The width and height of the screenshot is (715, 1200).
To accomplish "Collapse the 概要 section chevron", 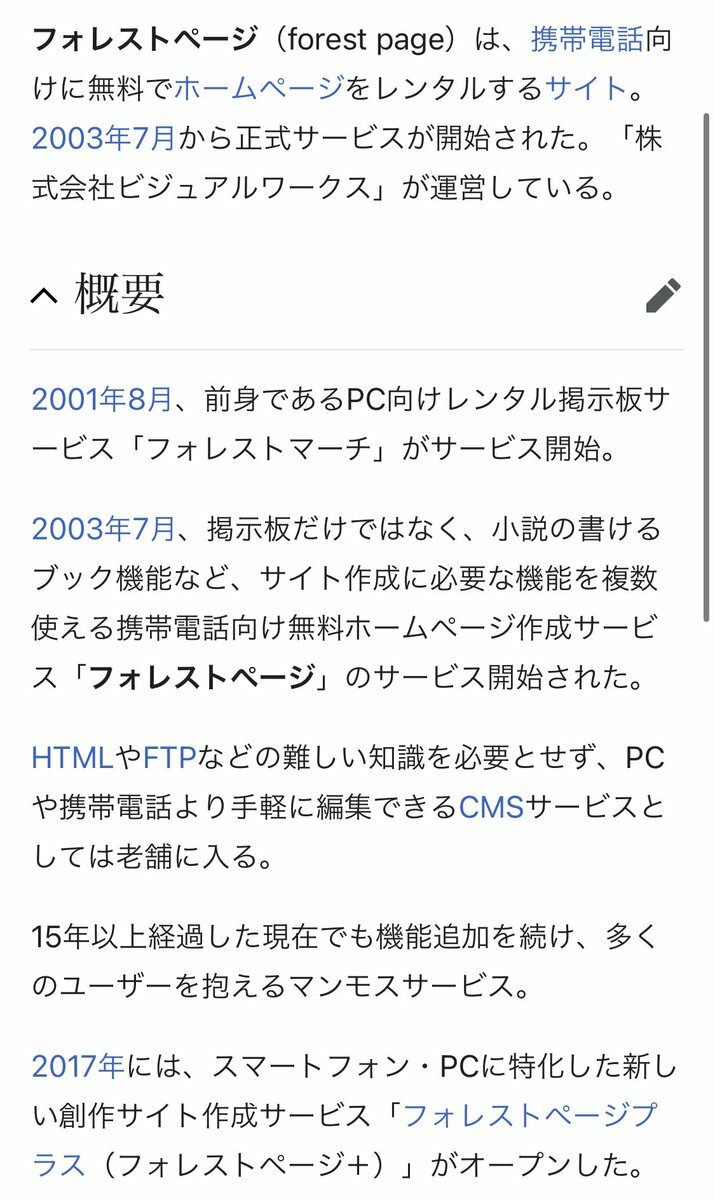I will tap(44, 295).
